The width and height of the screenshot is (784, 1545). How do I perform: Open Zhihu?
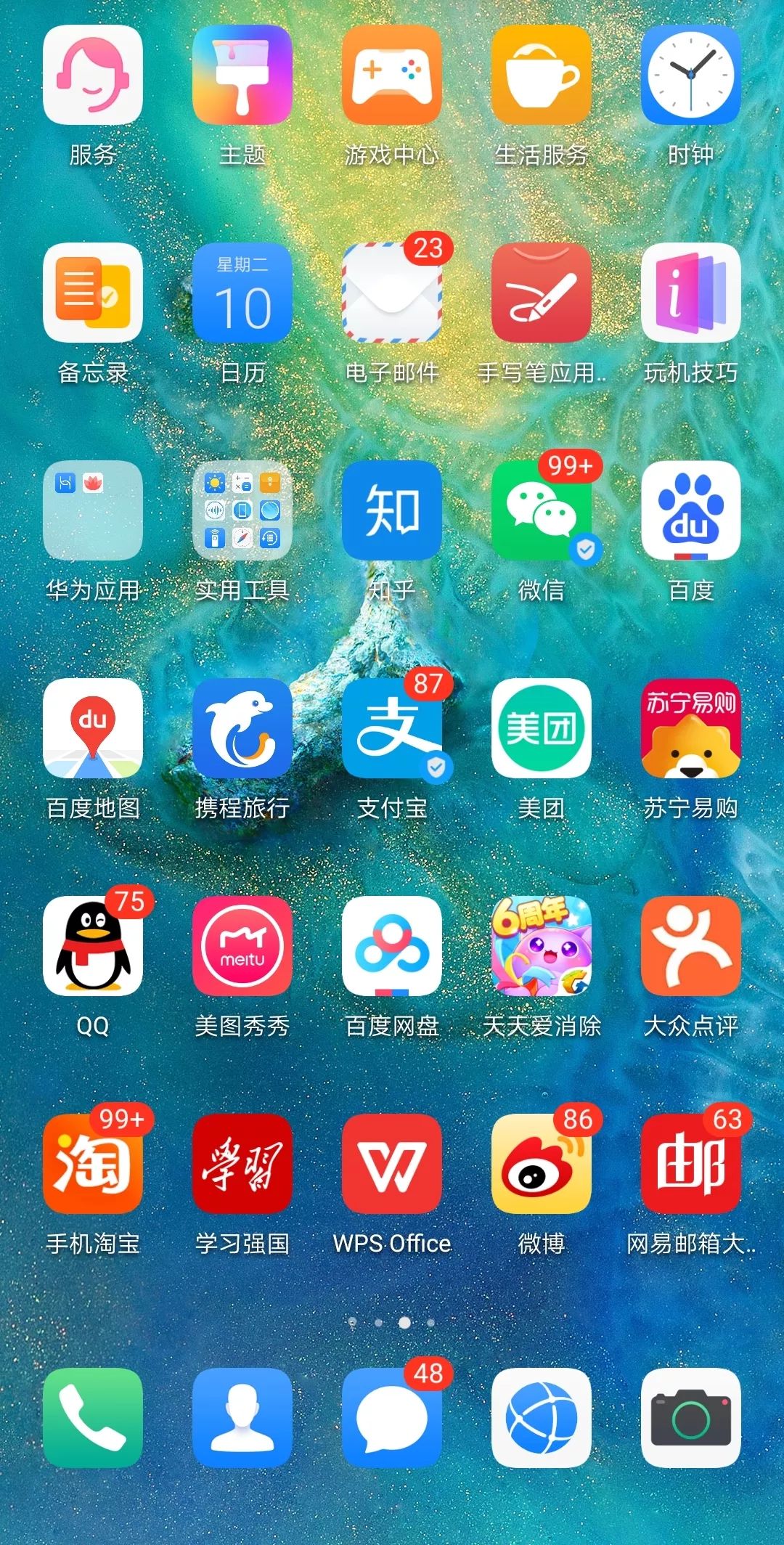point(391,512)
